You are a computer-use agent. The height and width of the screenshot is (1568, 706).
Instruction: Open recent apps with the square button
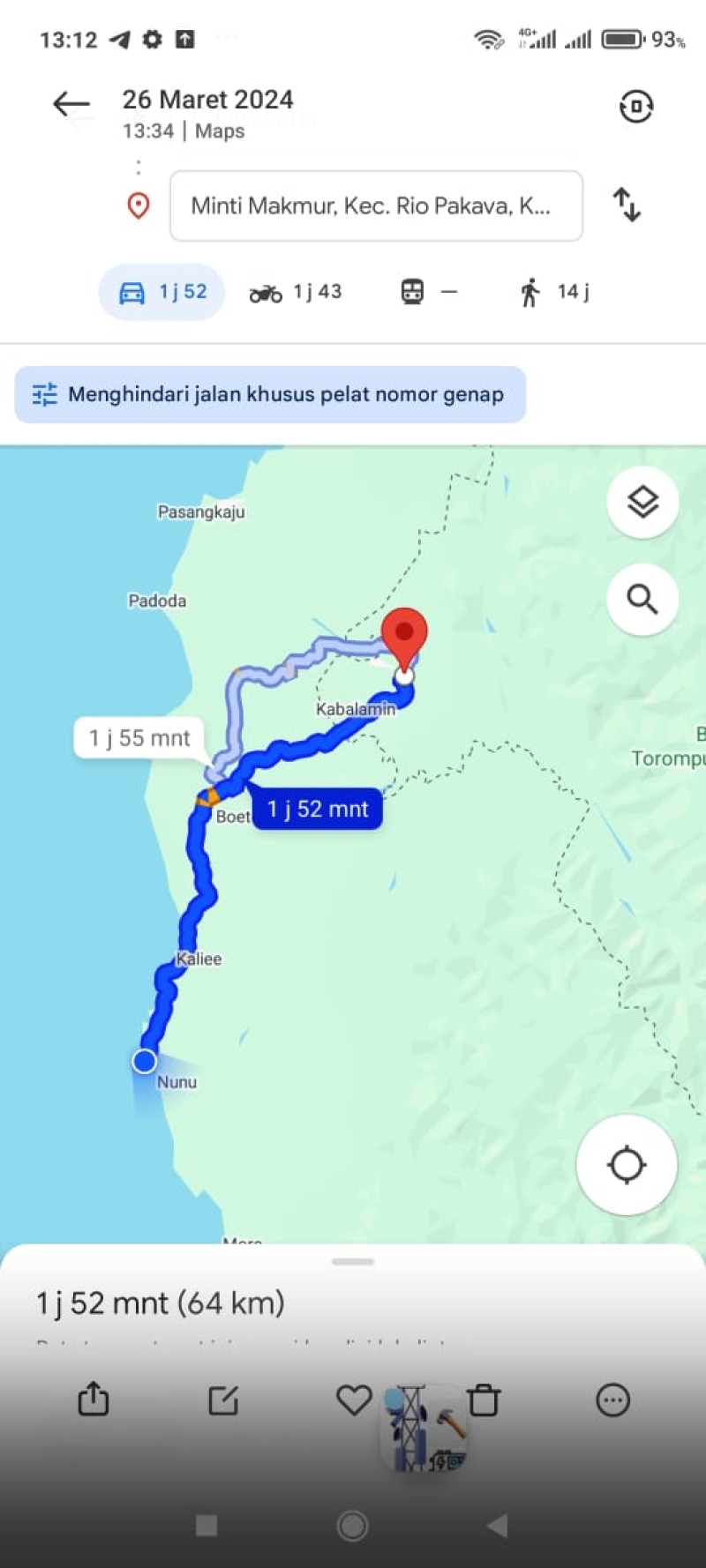coord(207,1525)
